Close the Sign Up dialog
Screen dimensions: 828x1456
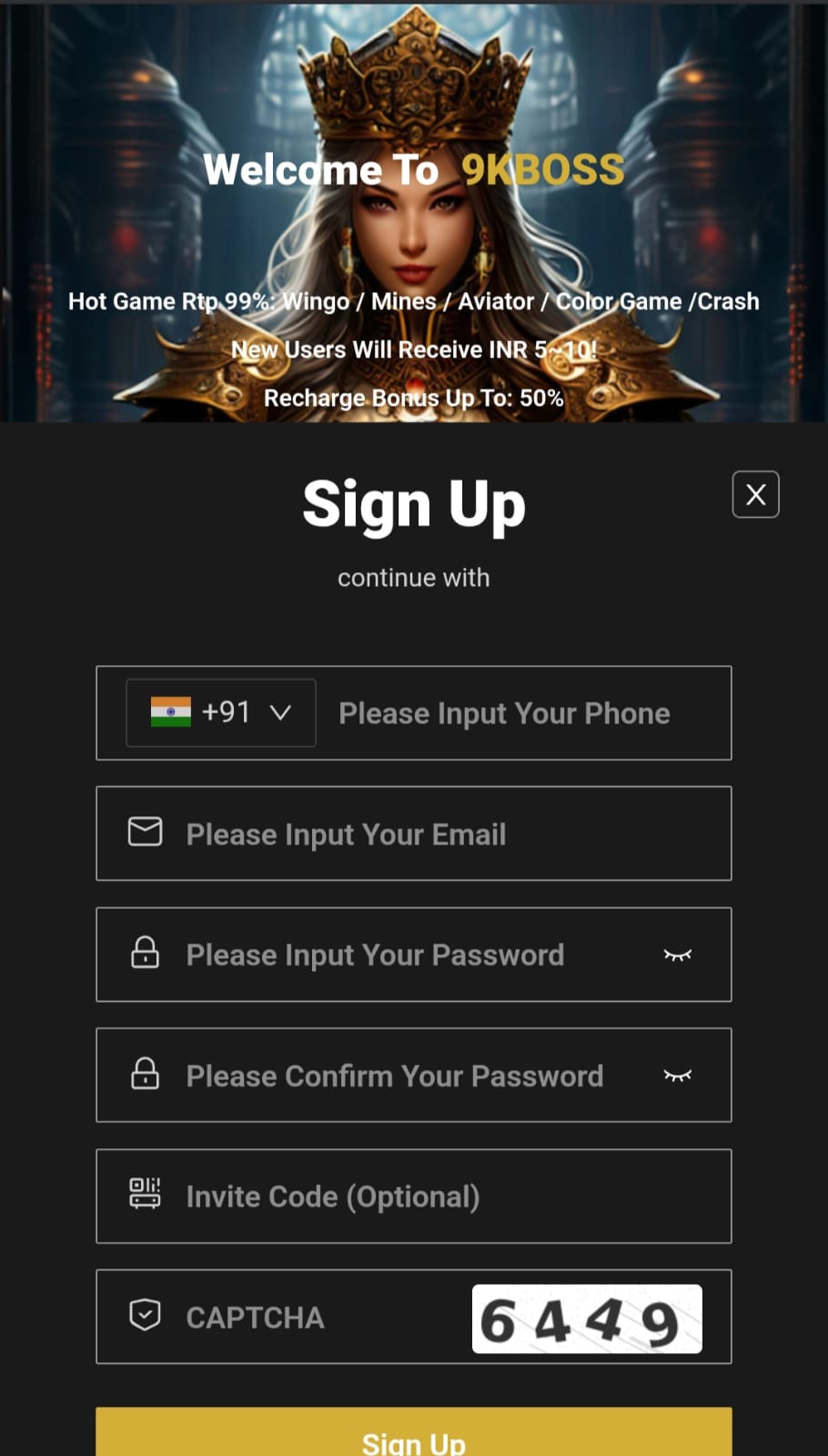pos(755,494)
